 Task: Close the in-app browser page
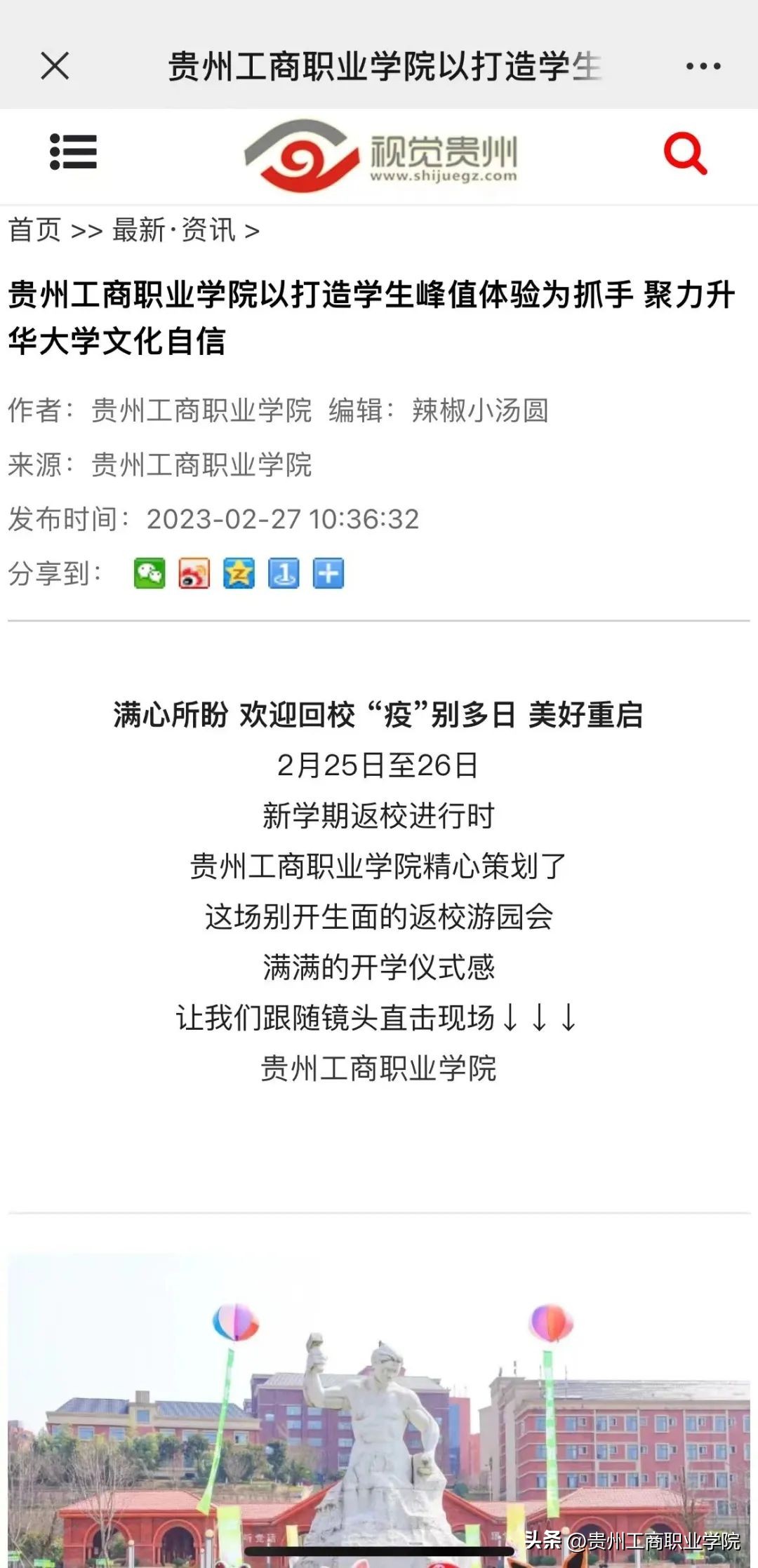pos(55,67)
